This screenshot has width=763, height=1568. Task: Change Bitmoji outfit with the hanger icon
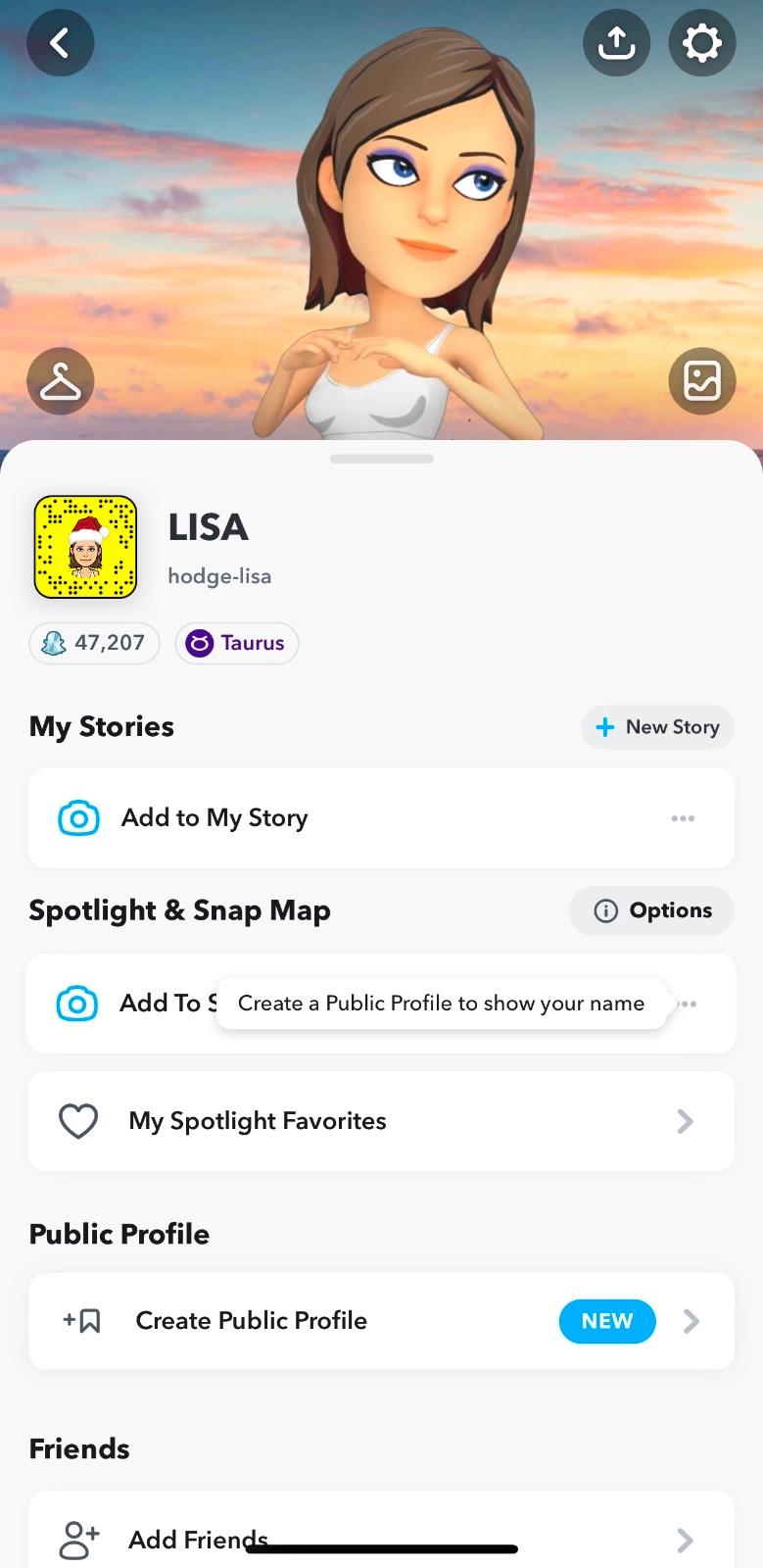click(60, 381)
